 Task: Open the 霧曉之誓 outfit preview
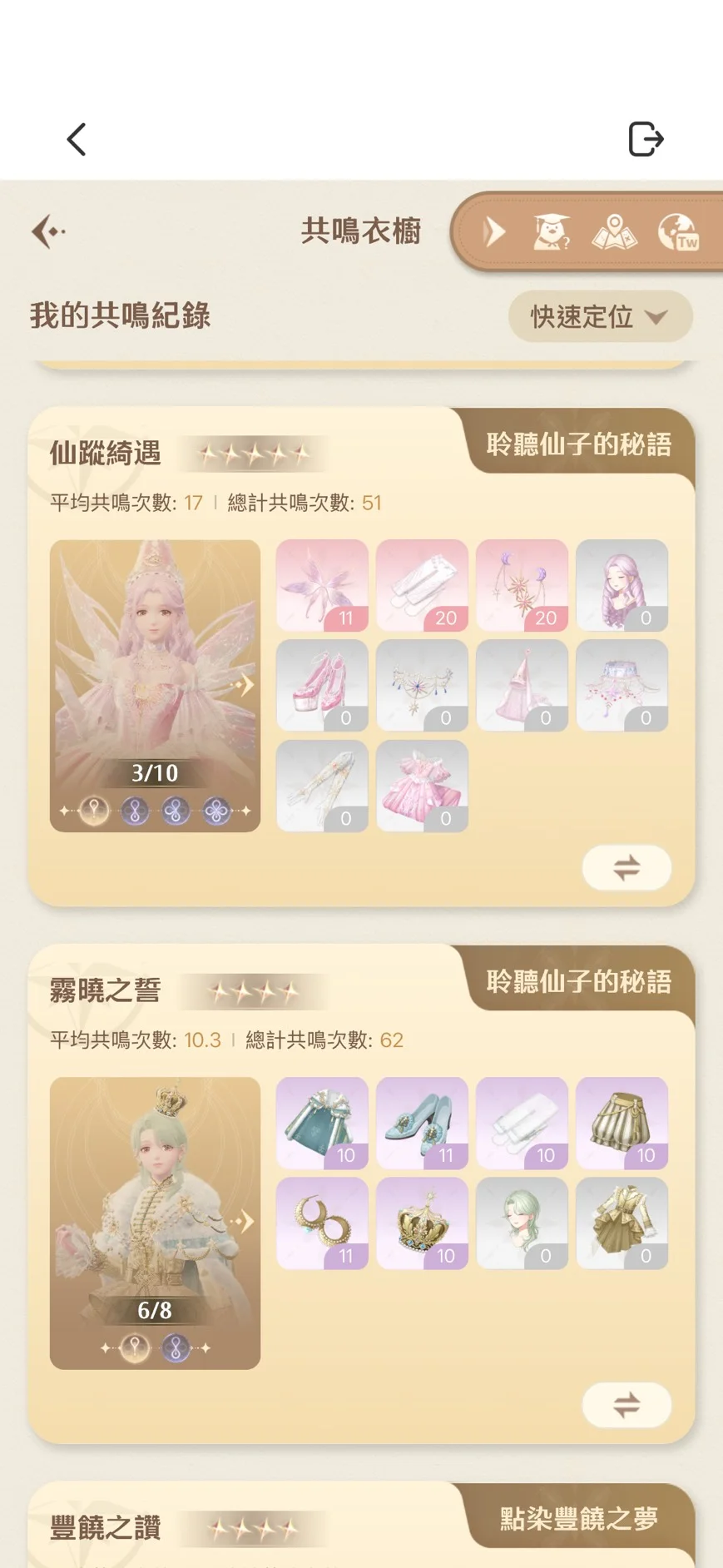point(155,1222)
